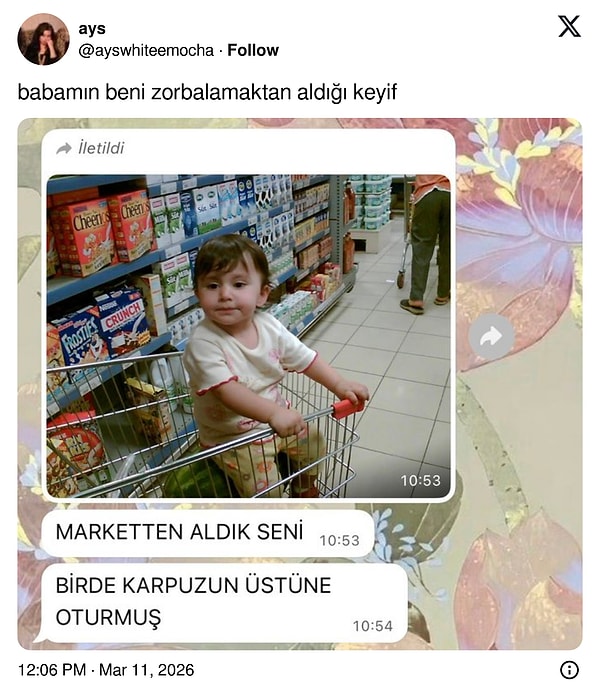Viewport: 600px width, 700px height.
Task: Open ays's profile picture
Action: click(43, 40)
